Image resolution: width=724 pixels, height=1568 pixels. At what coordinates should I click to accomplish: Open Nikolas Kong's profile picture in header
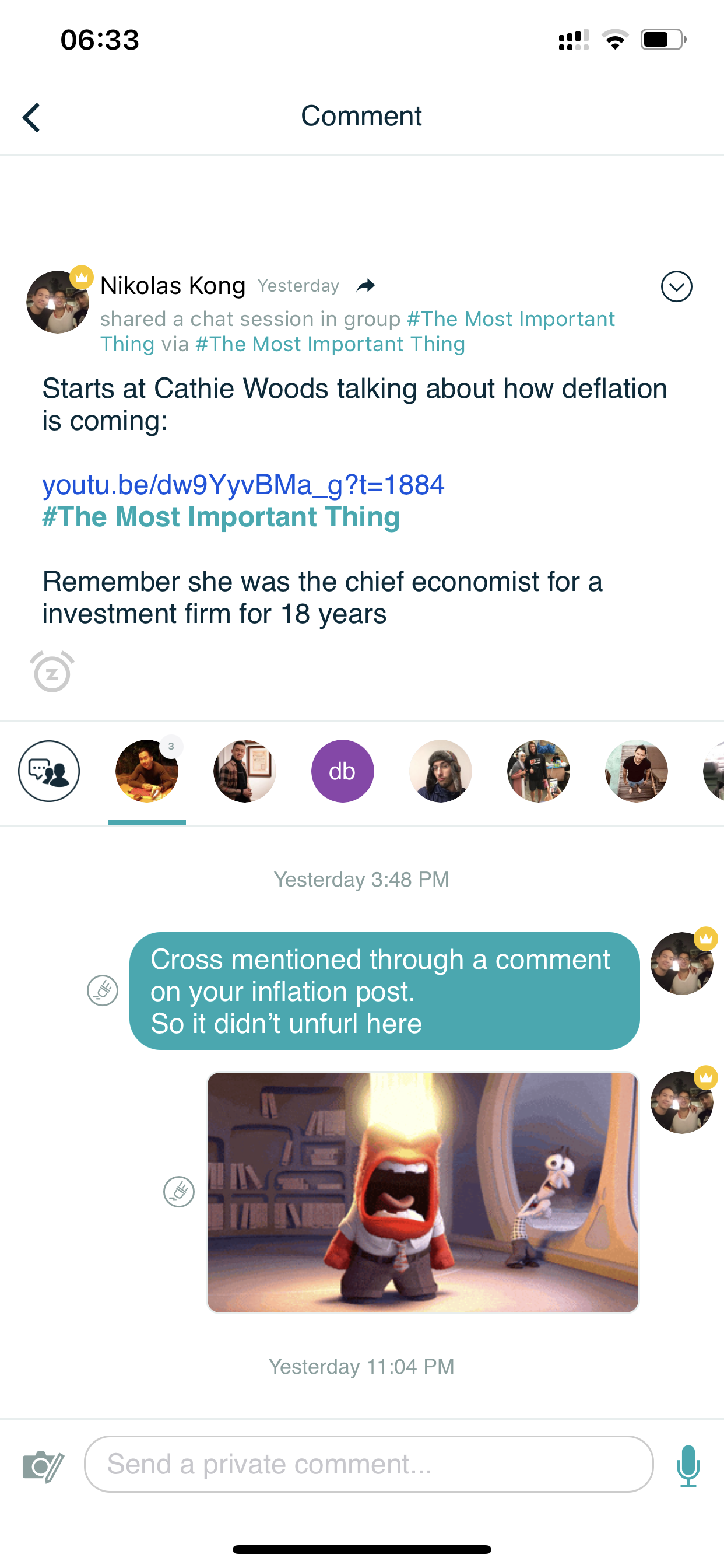57,302
